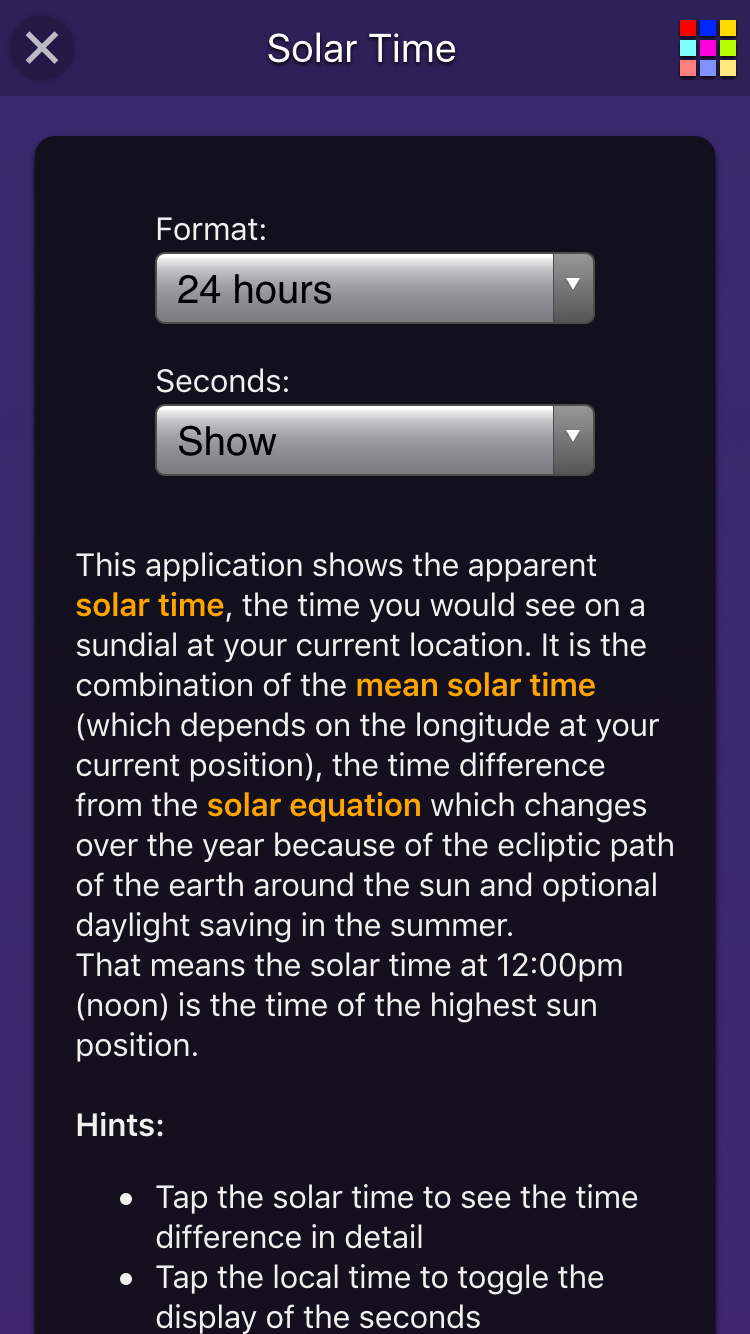Select the cyan theme swatch

[687, 48]
